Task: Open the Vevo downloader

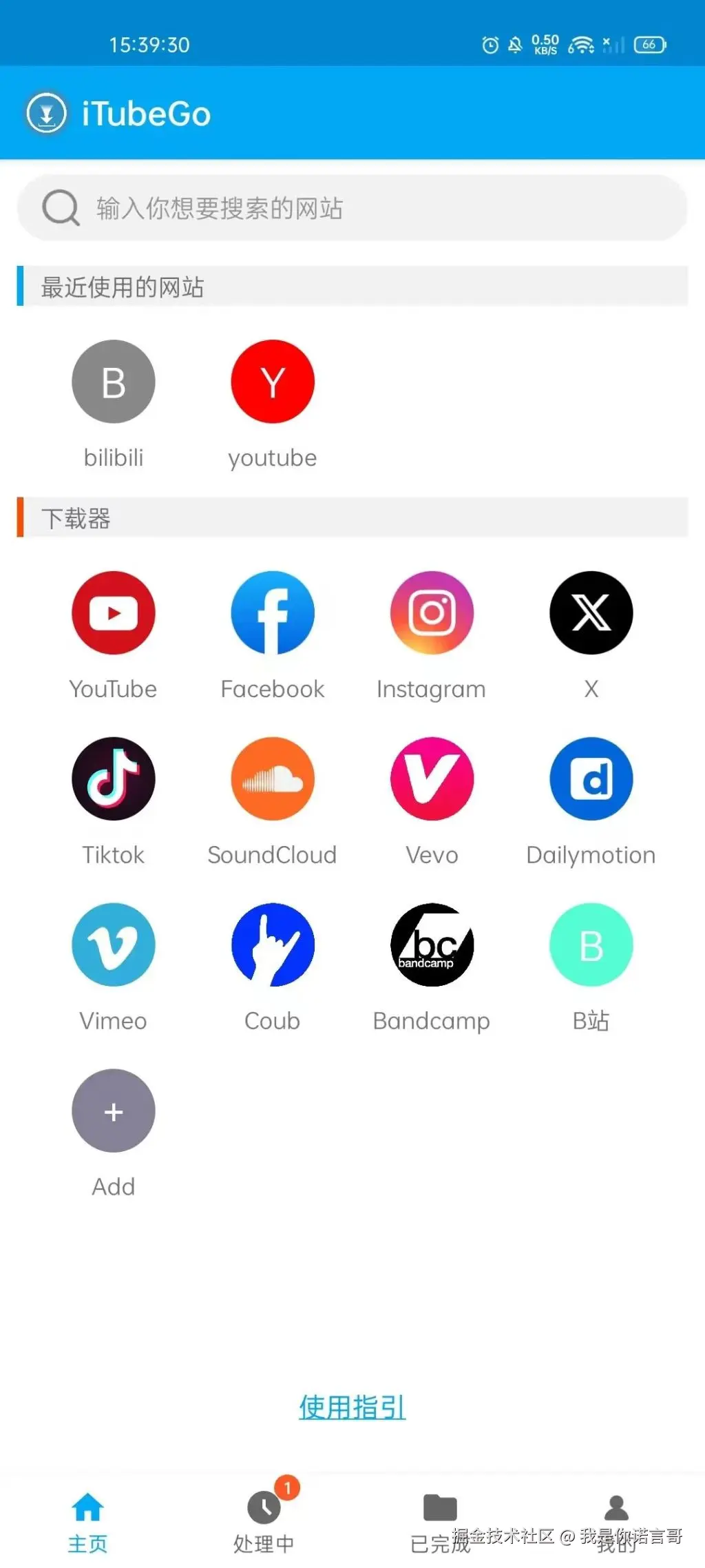Action: click(x=432, y=778)
